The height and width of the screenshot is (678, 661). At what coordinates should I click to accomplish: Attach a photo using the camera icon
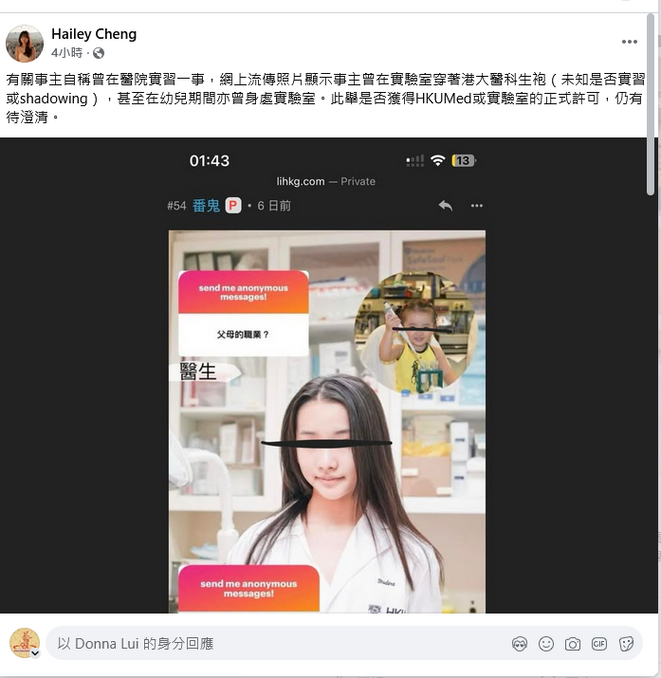coord(573,644)
